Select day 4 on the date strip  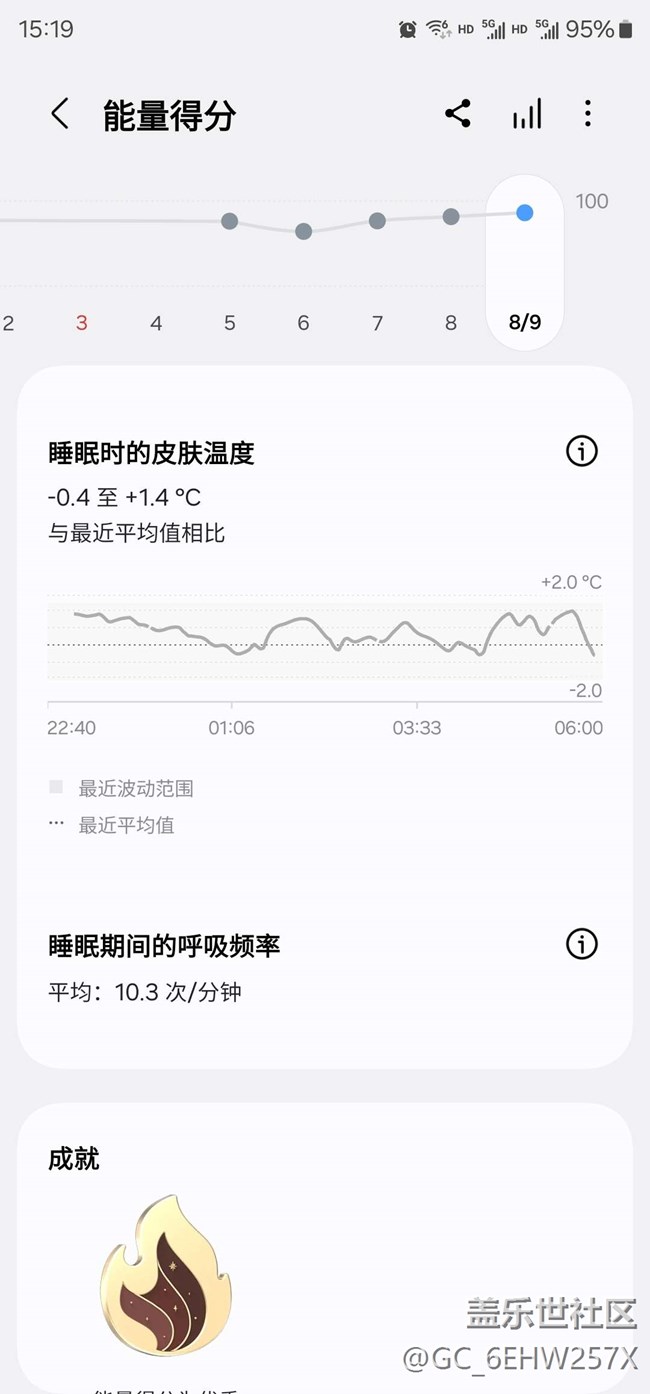click(x=156, y=322)
